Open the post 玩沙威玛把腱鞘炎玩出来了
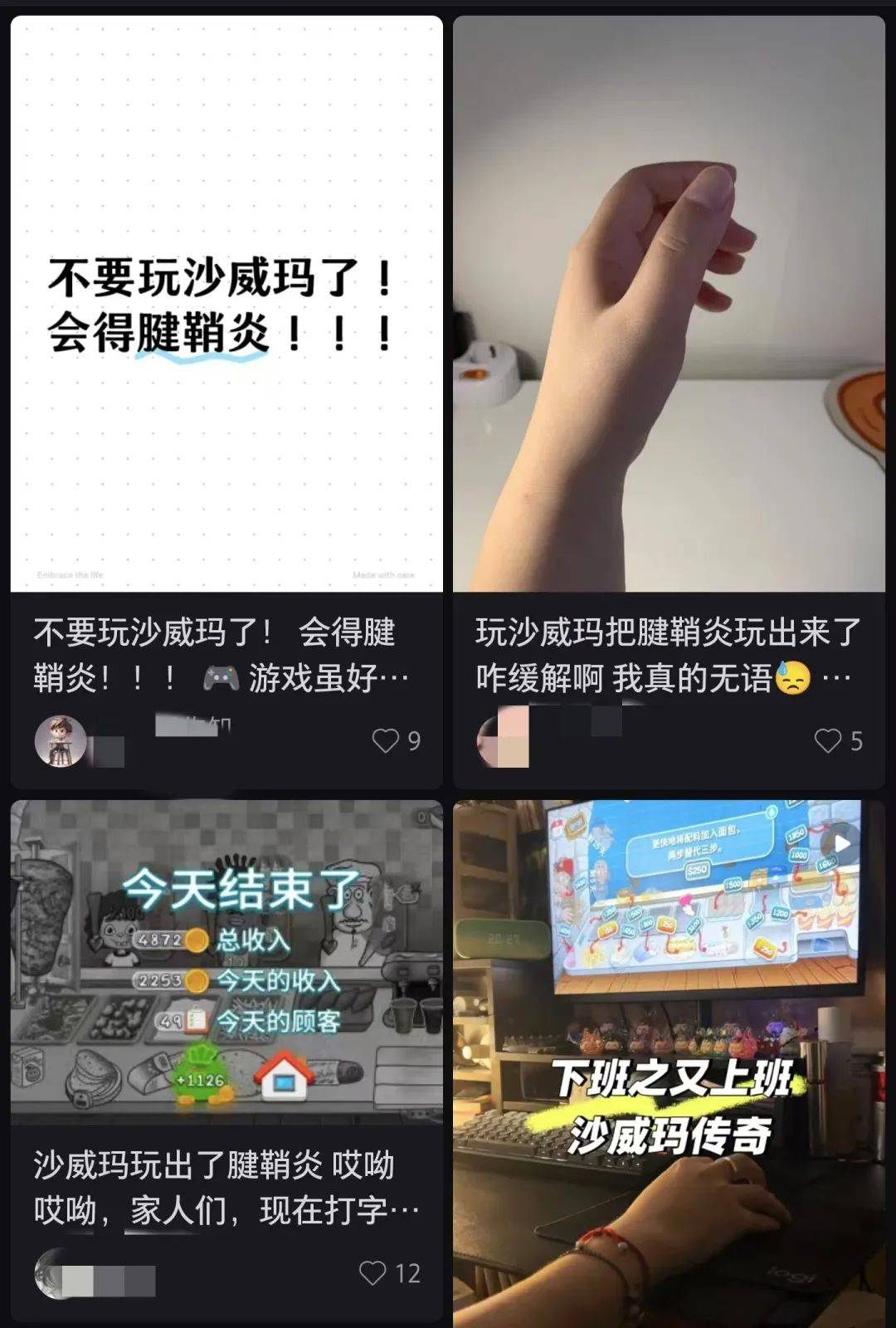 point(669,304)
